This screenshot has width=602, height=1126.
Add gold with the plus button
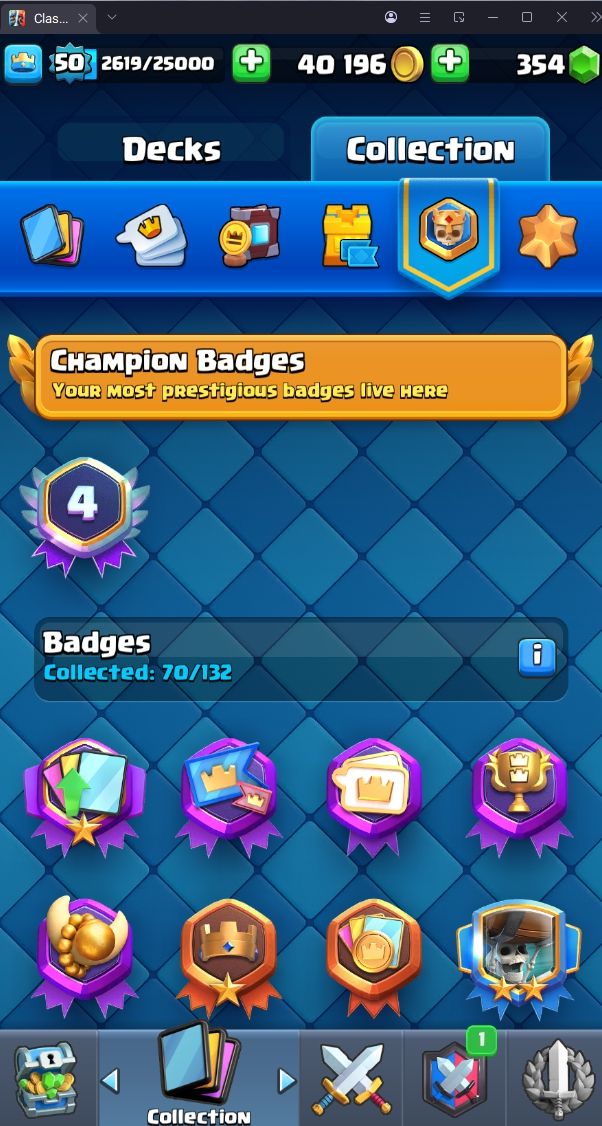(x=450, y=63)
